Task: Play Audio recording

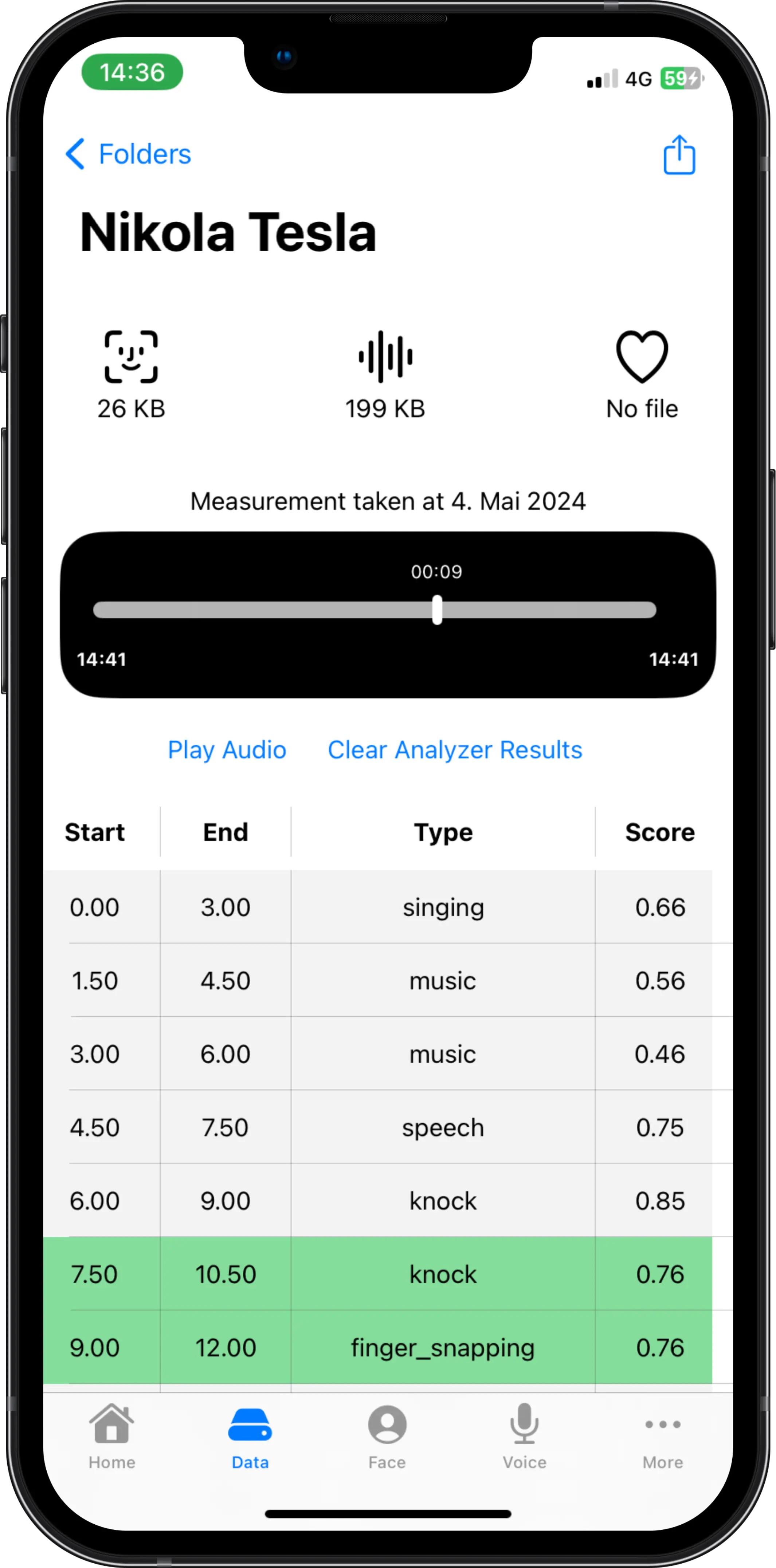Action: point(227,750)
